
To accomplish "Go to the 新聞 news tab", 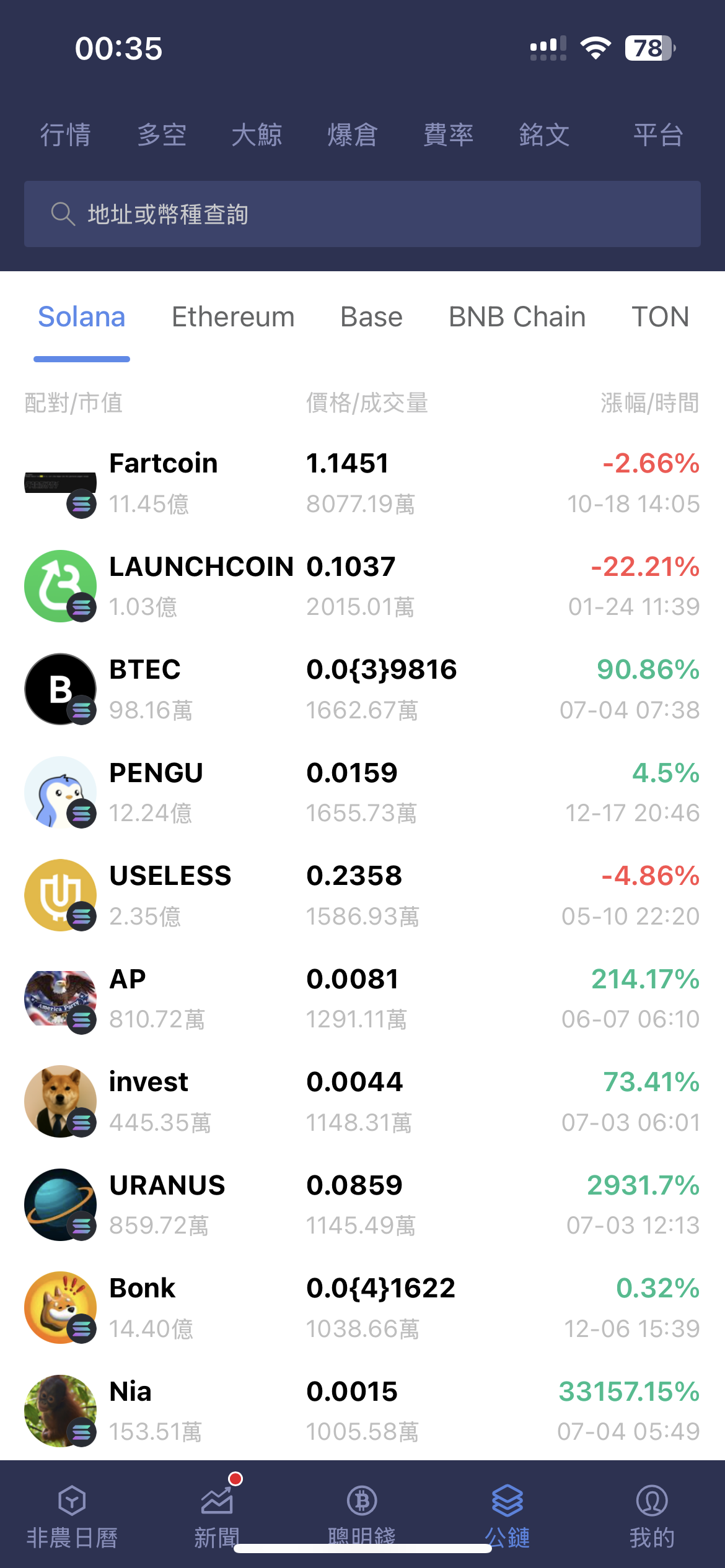I will pos(217,1517).
